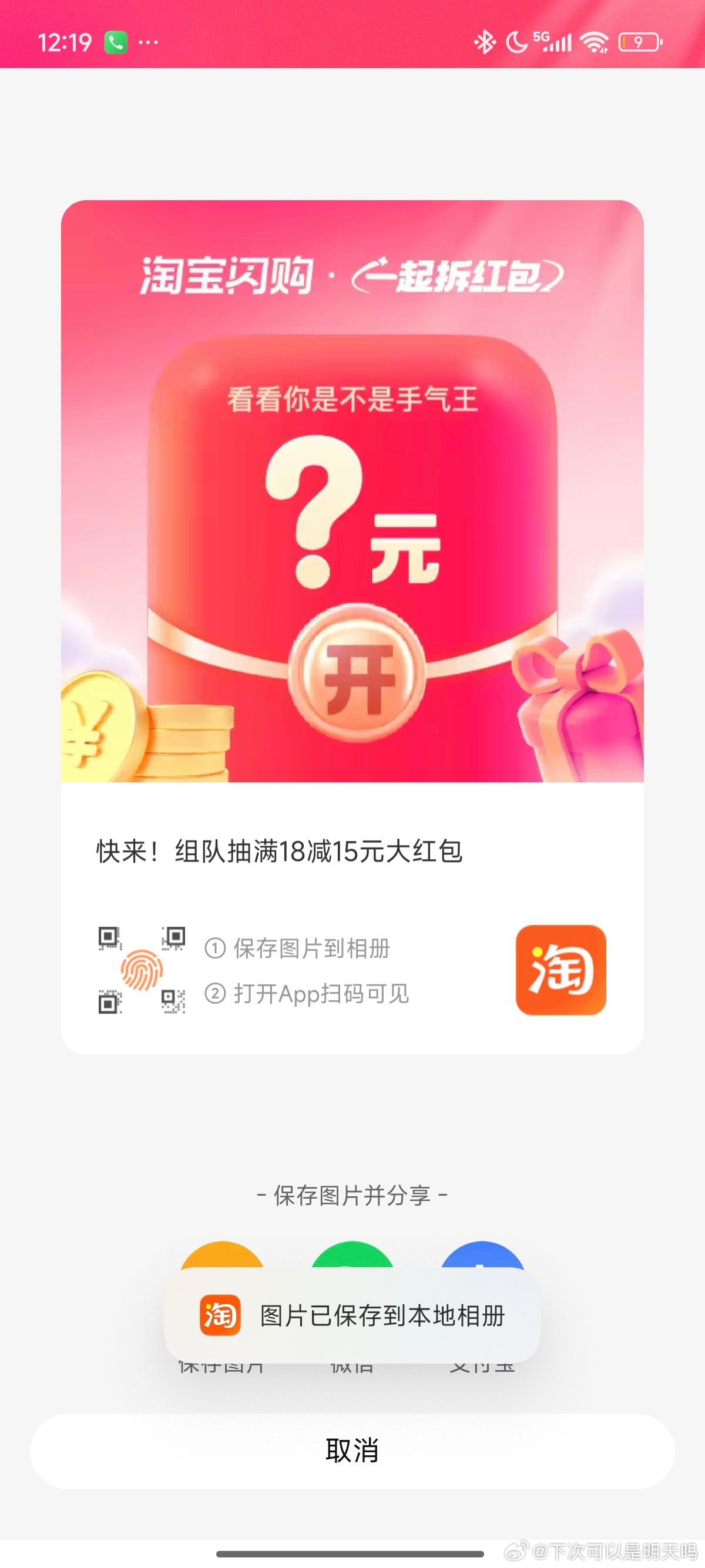Tap the 取消 cancel button
Screen dimensions: 705x1568
point(352,1451)
